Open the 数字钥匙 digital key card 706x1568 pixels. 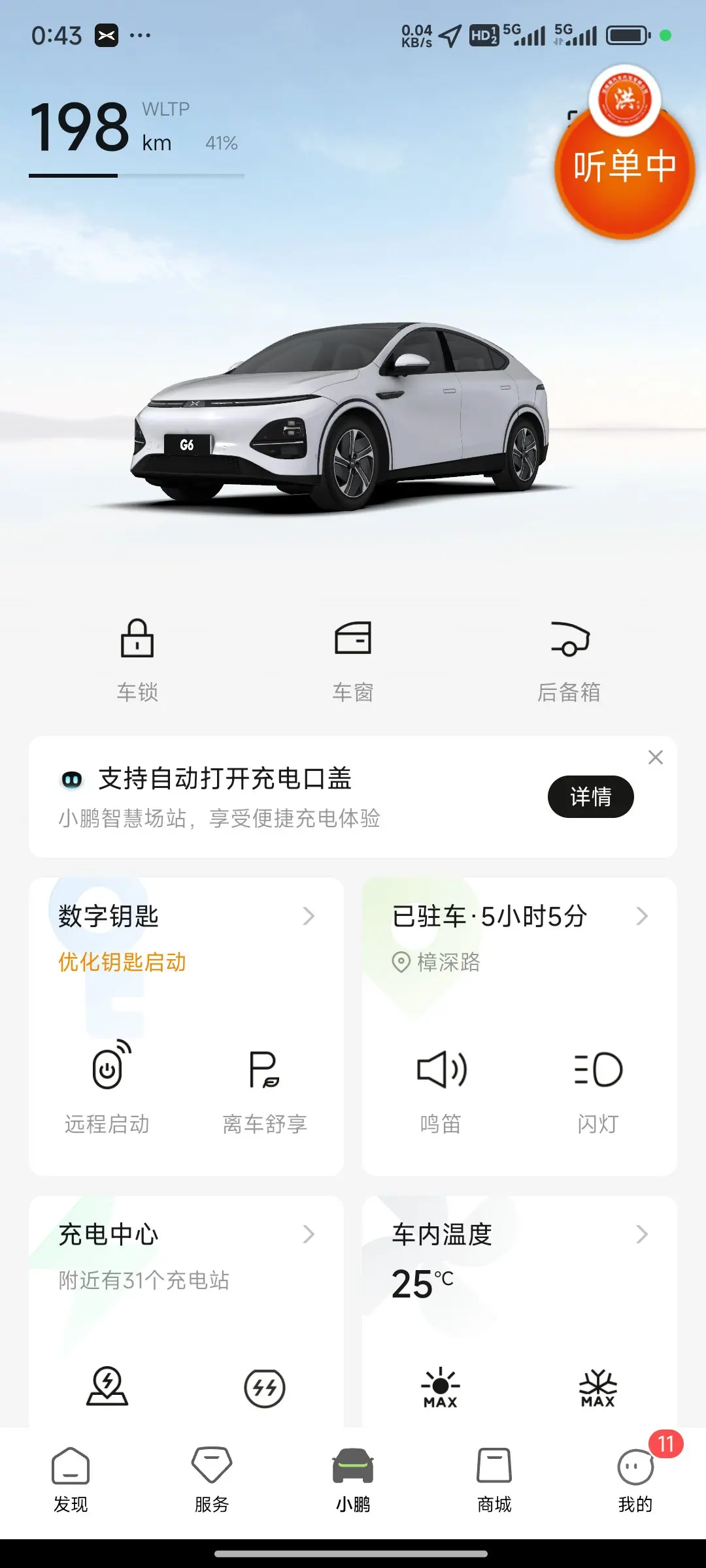pyautogui.click(x=186, y=917)
